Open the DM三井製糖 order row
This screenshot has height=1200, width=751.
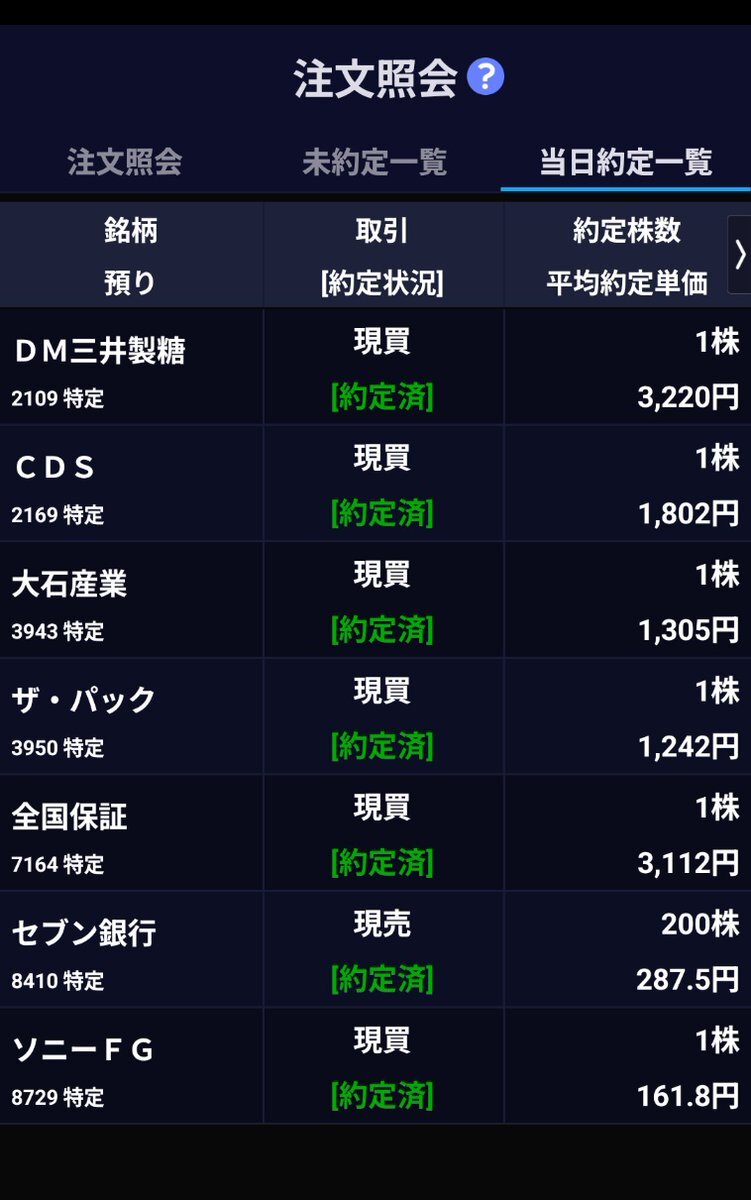(375, 368)
